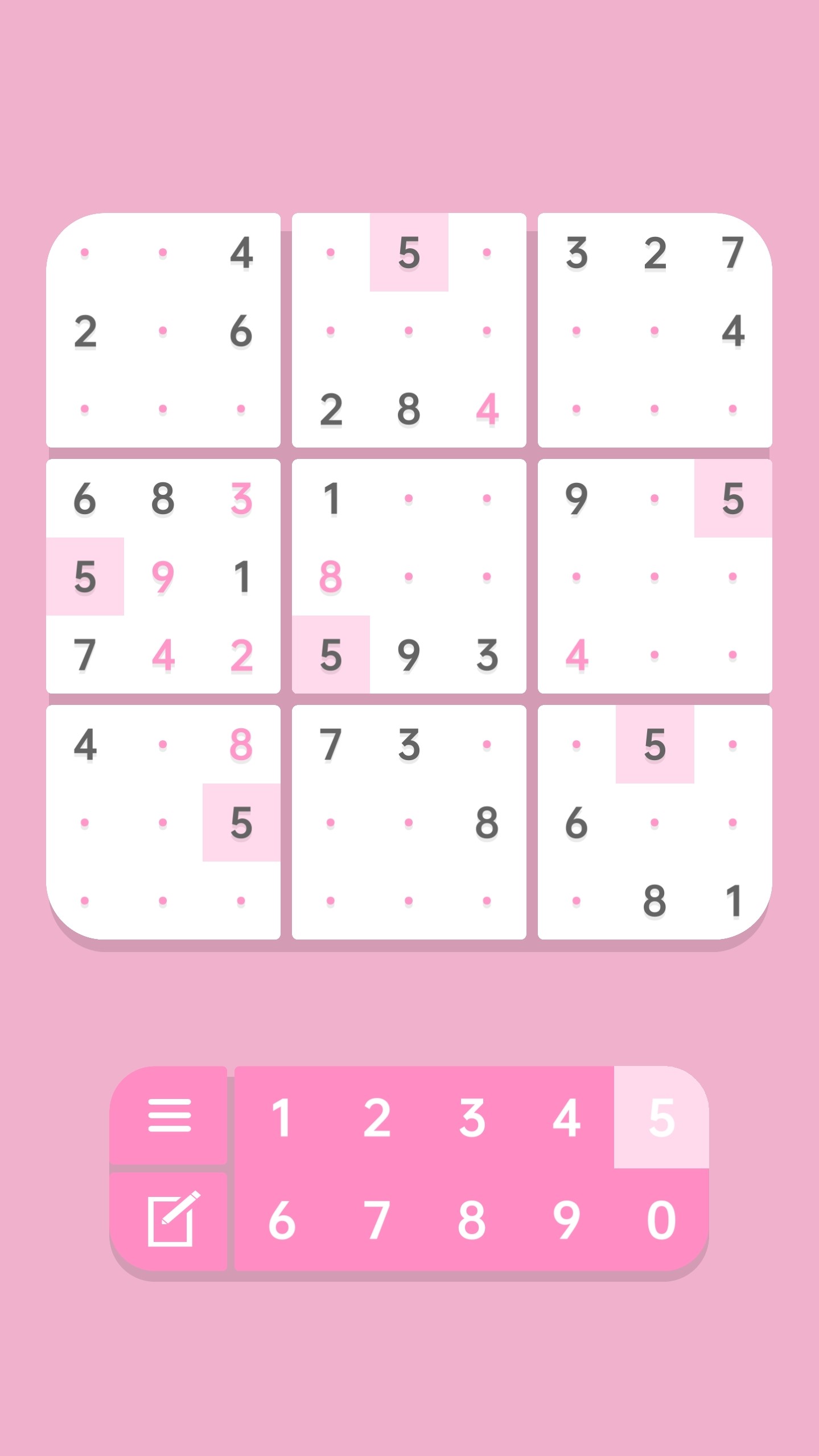This screenshot has width=819, height=1456.
Task: Tap the empty cell between 4 and 8
Action: coord(163,744)
